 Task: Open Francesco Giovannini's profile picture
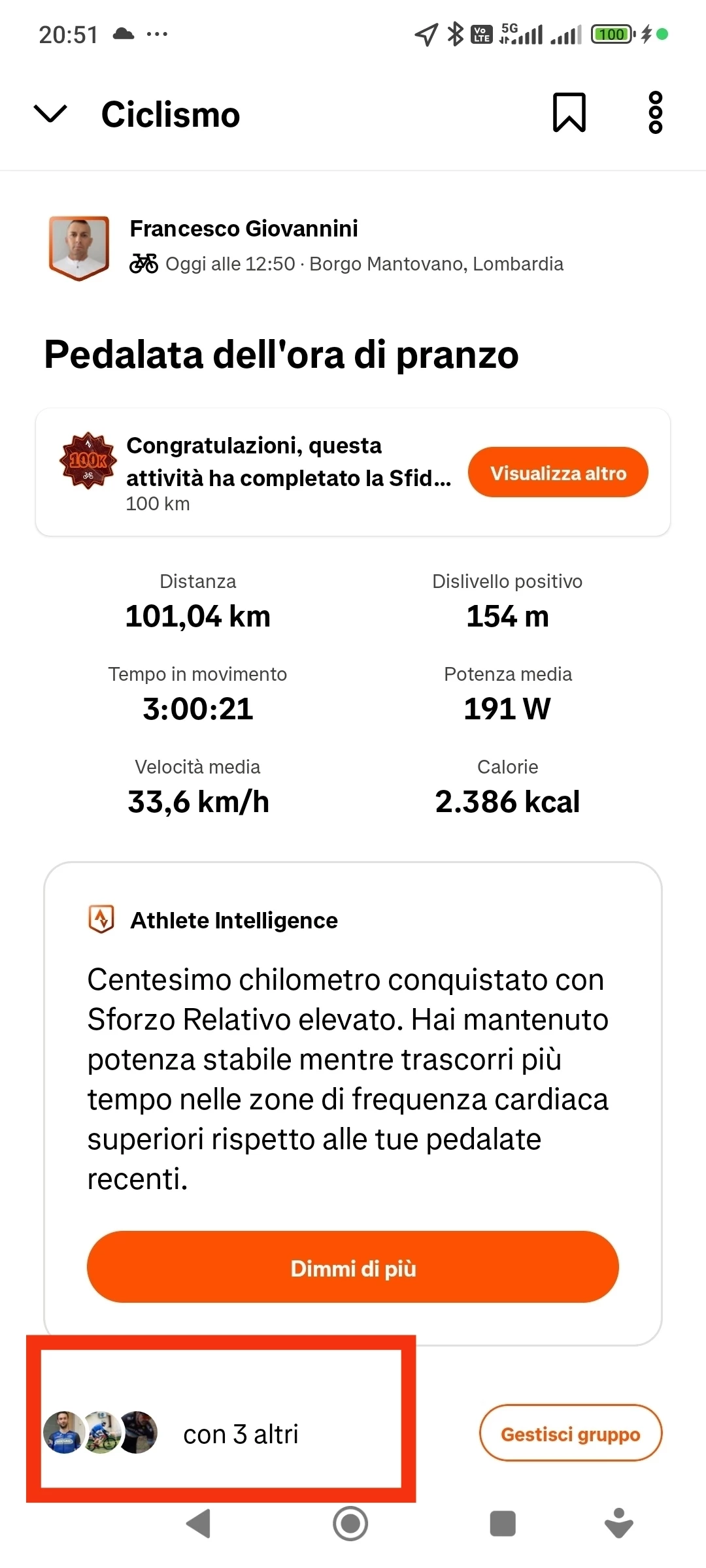[x=79, y=248]
